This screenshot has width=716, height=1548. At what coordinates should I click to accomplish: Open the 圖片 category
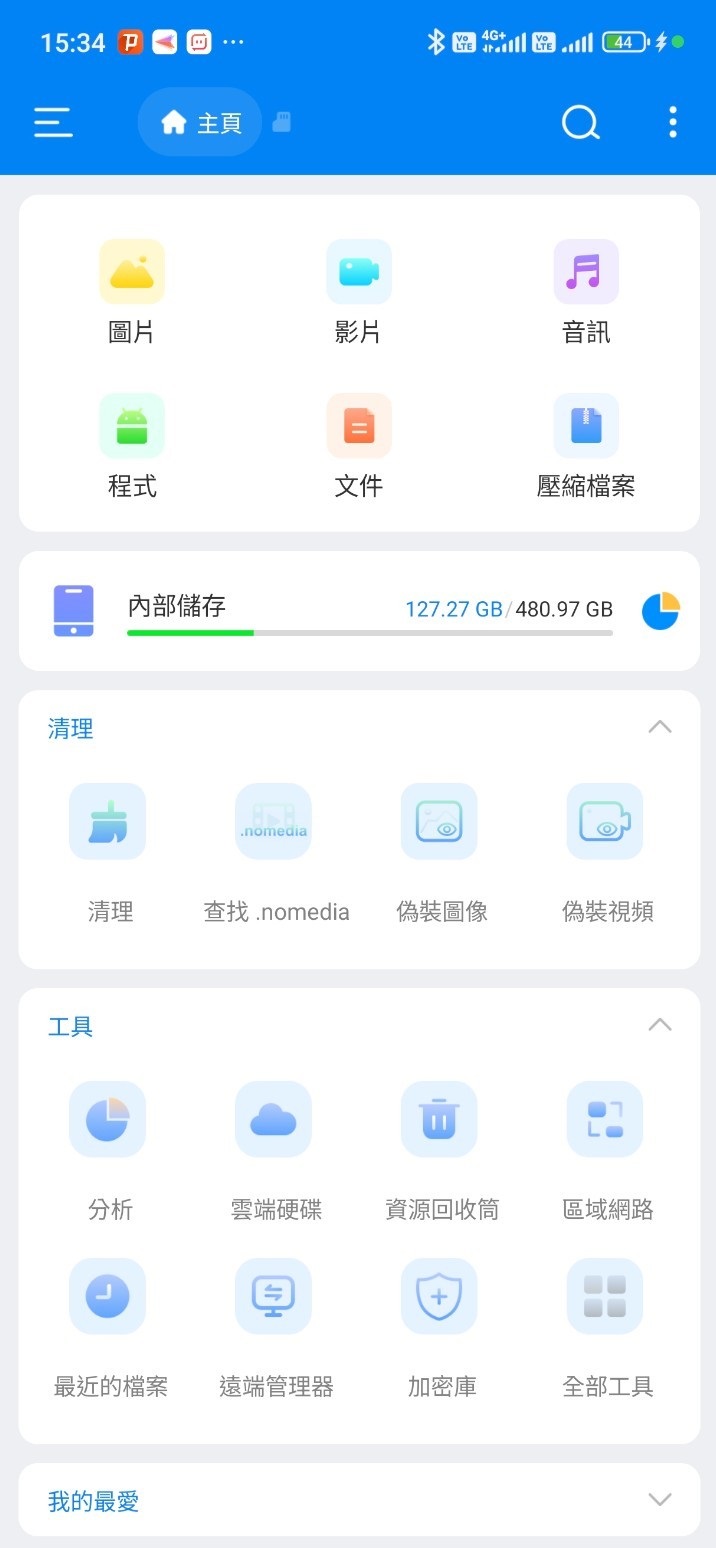tap(131, 292)
